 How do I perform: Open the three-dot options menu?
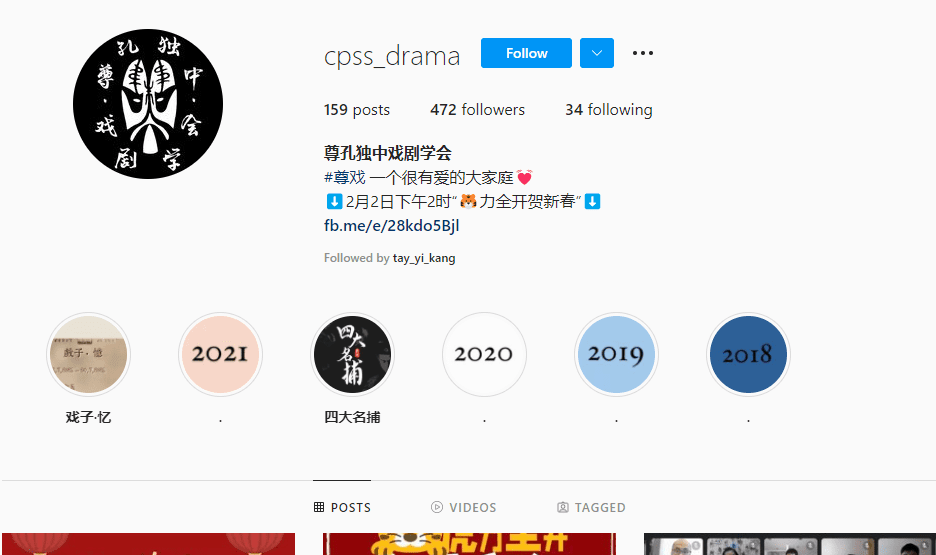click(643, 53)
